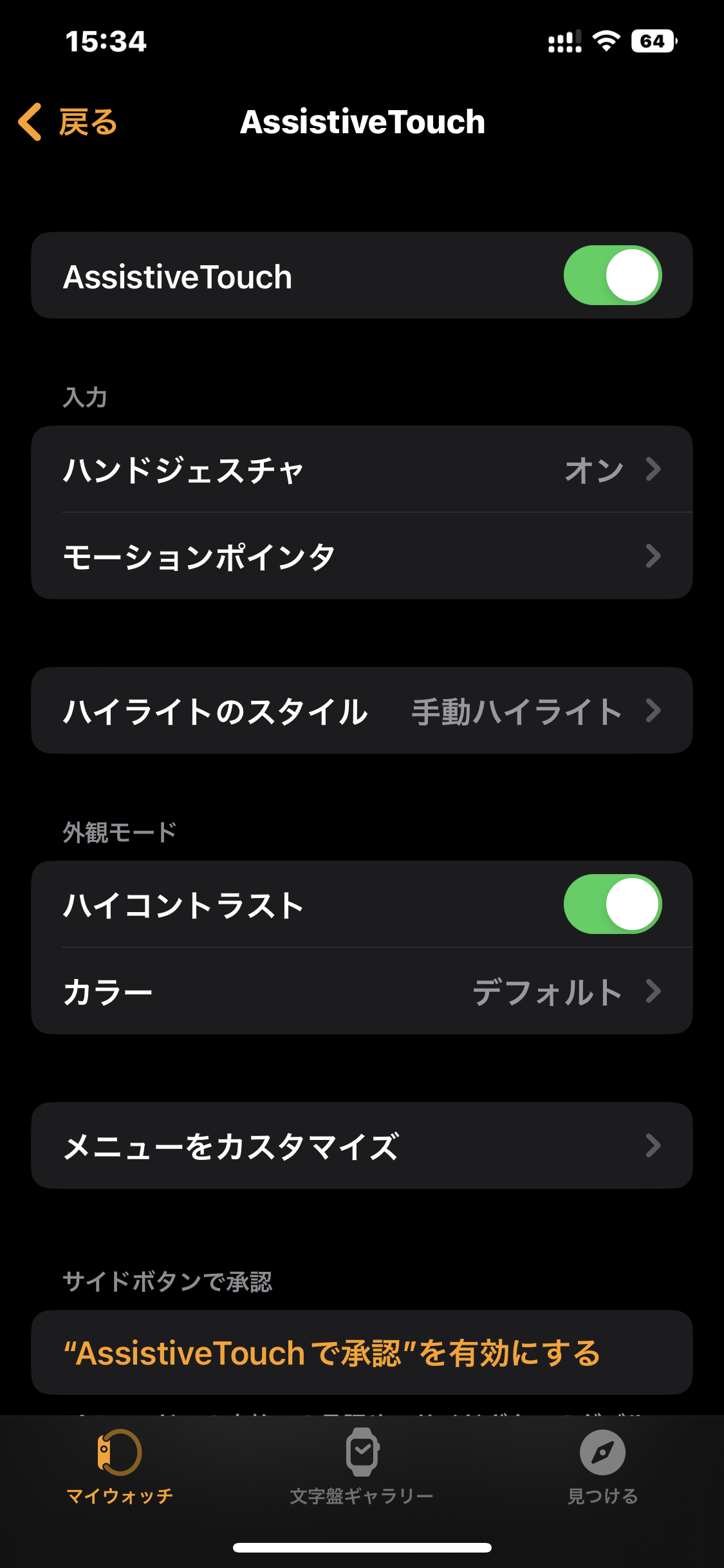Screen dimensions: 724x1568
Task: Disable the ハイコントラスト switch
Action: coord(612,904)
